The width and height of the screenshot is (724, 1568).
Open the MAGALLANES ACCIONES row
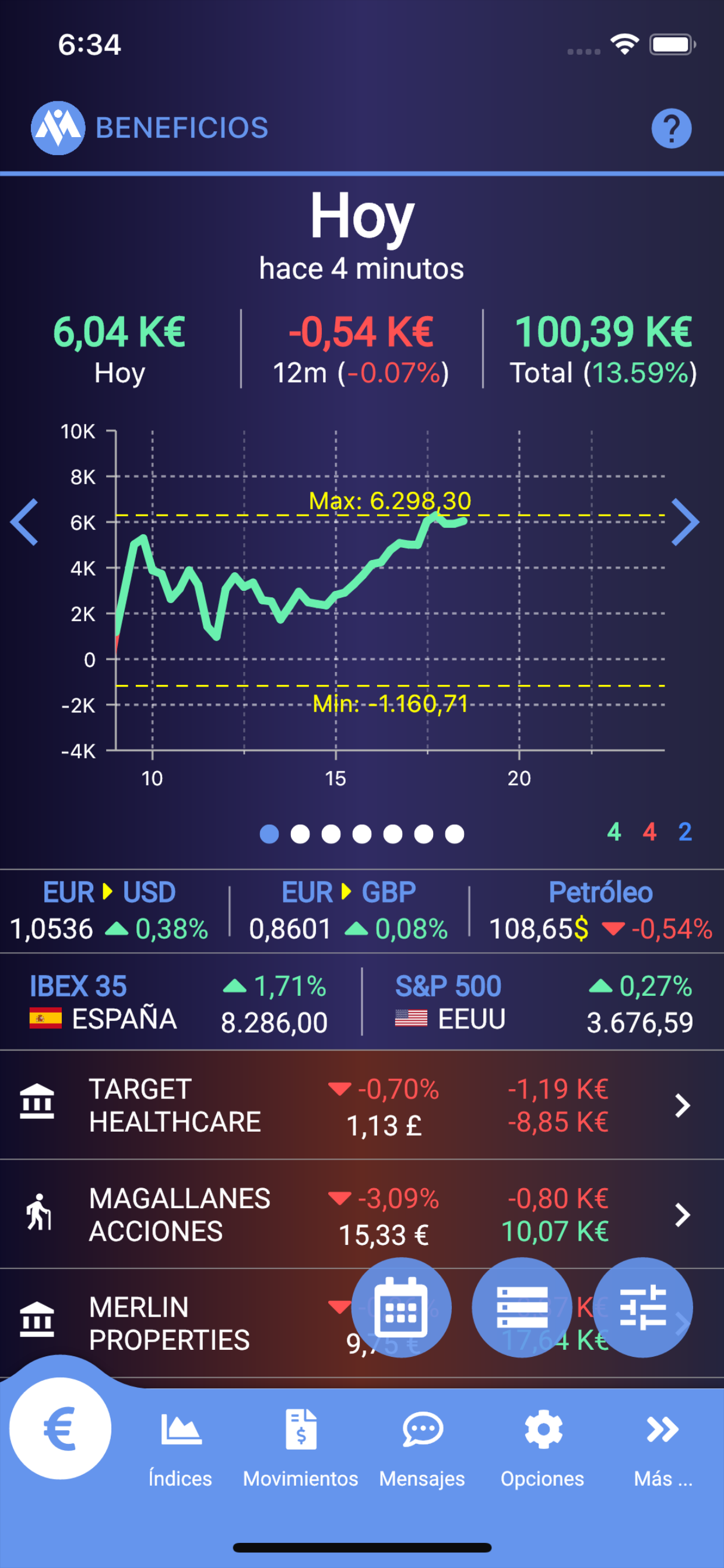point(362,1214)
